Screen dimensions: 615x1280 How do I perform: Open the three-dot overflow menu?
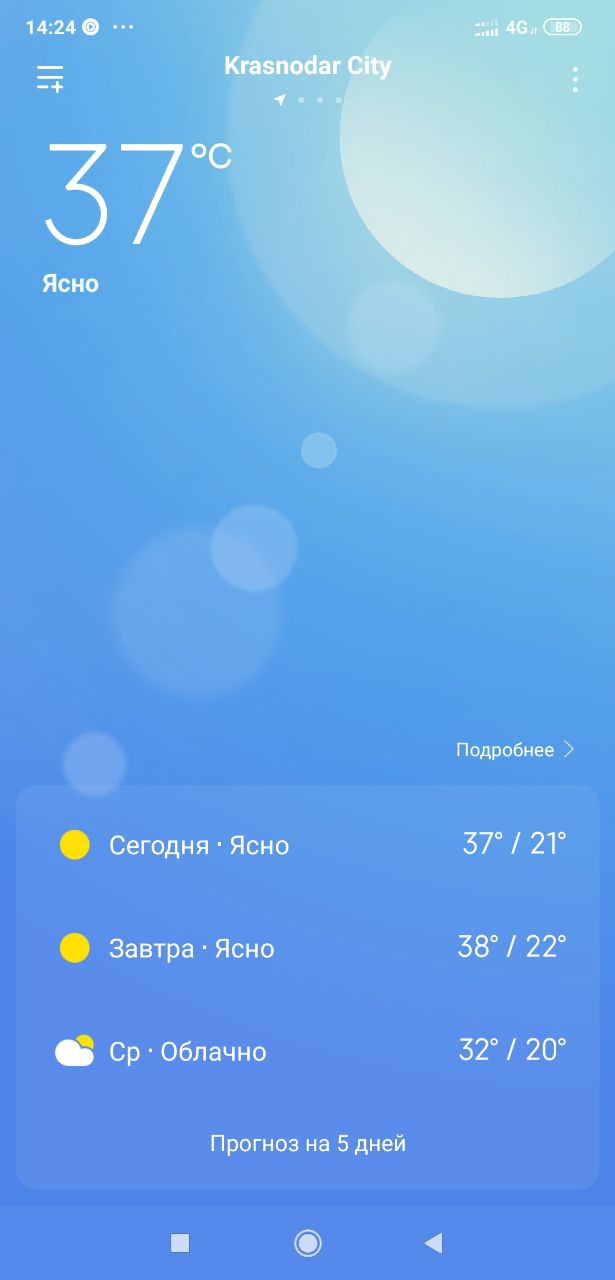575,80
